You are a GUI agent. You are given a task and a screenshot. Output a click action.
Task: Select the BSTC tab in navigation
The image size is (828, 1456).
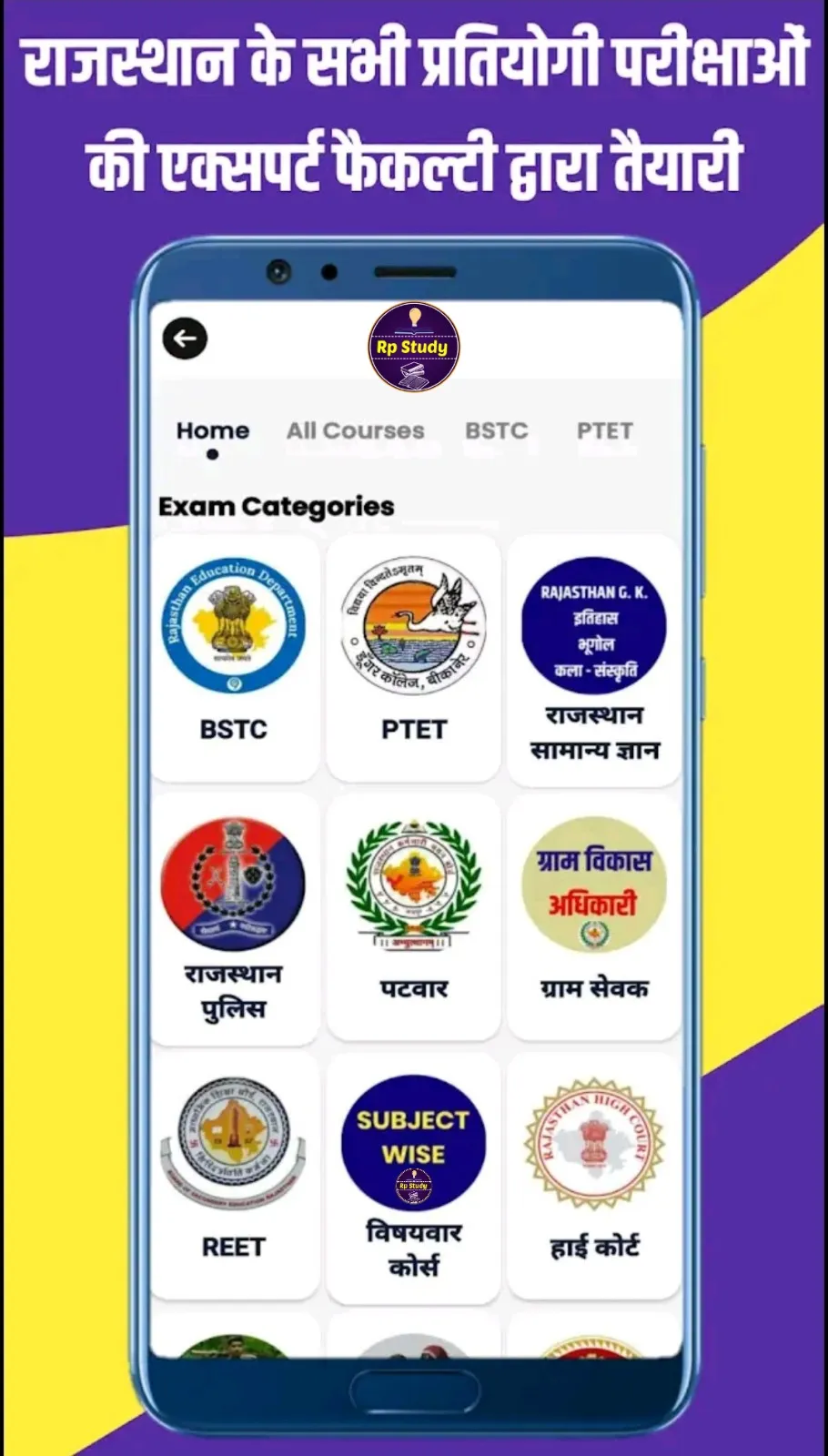(496, 430)
